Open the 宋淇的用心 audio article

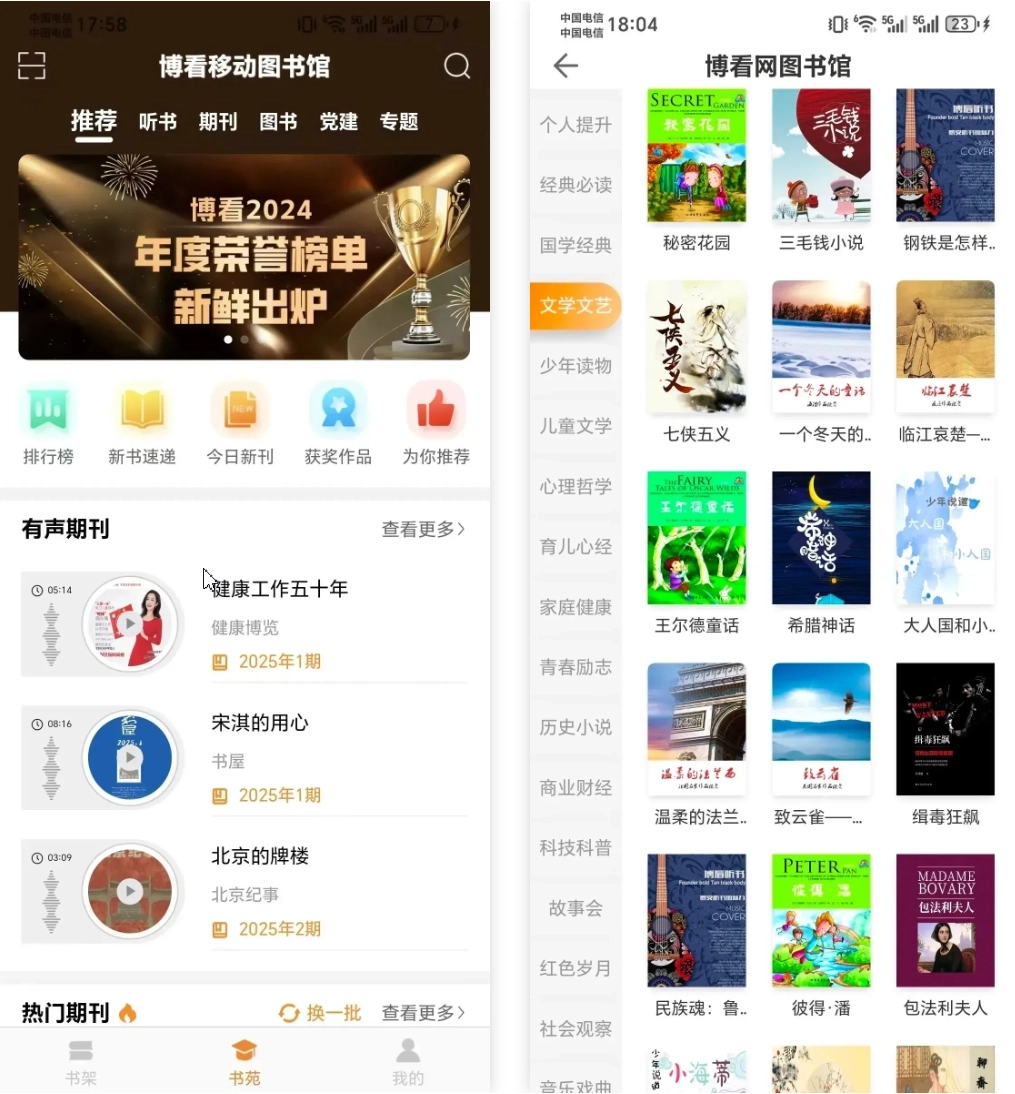[x=260, y=723]
